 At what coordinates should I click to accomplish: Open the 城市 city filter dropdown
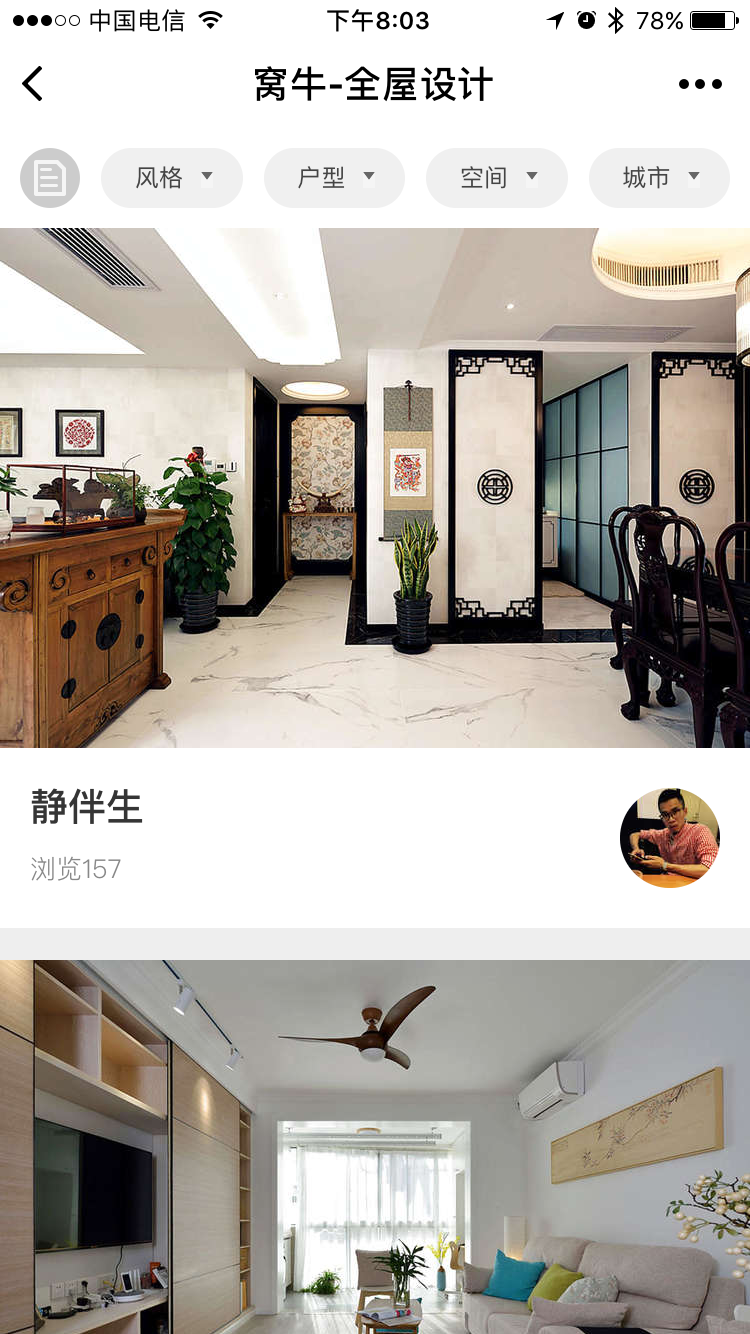coord(659,178)
